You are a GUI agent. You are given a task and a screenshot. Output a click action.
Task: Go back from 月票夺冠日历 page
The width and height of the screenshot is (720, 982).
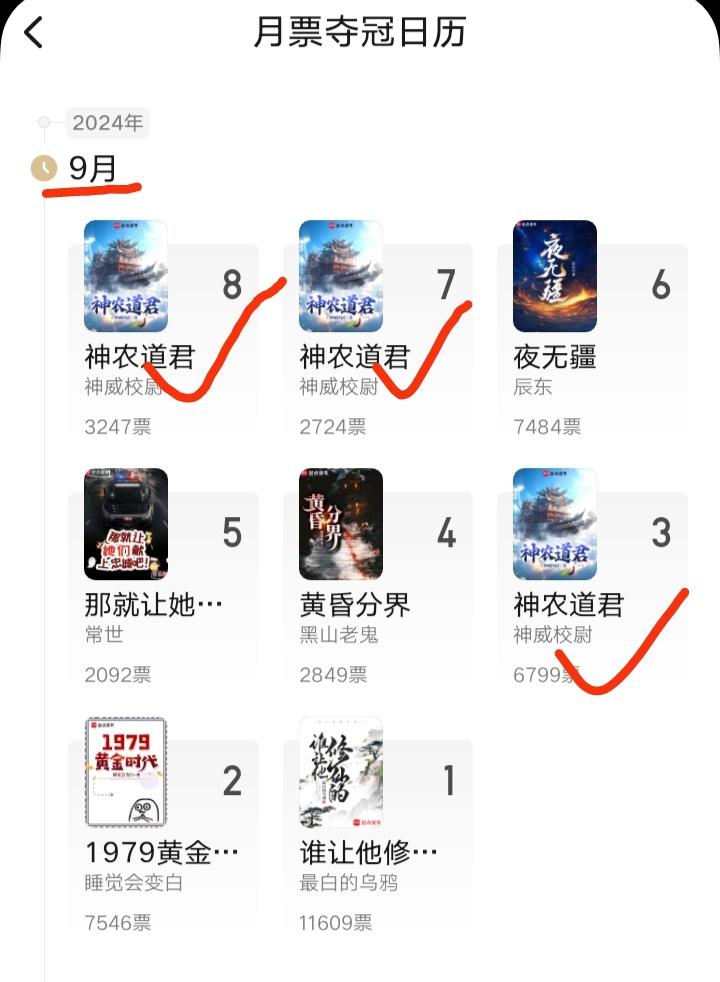[x=34, y=32]
